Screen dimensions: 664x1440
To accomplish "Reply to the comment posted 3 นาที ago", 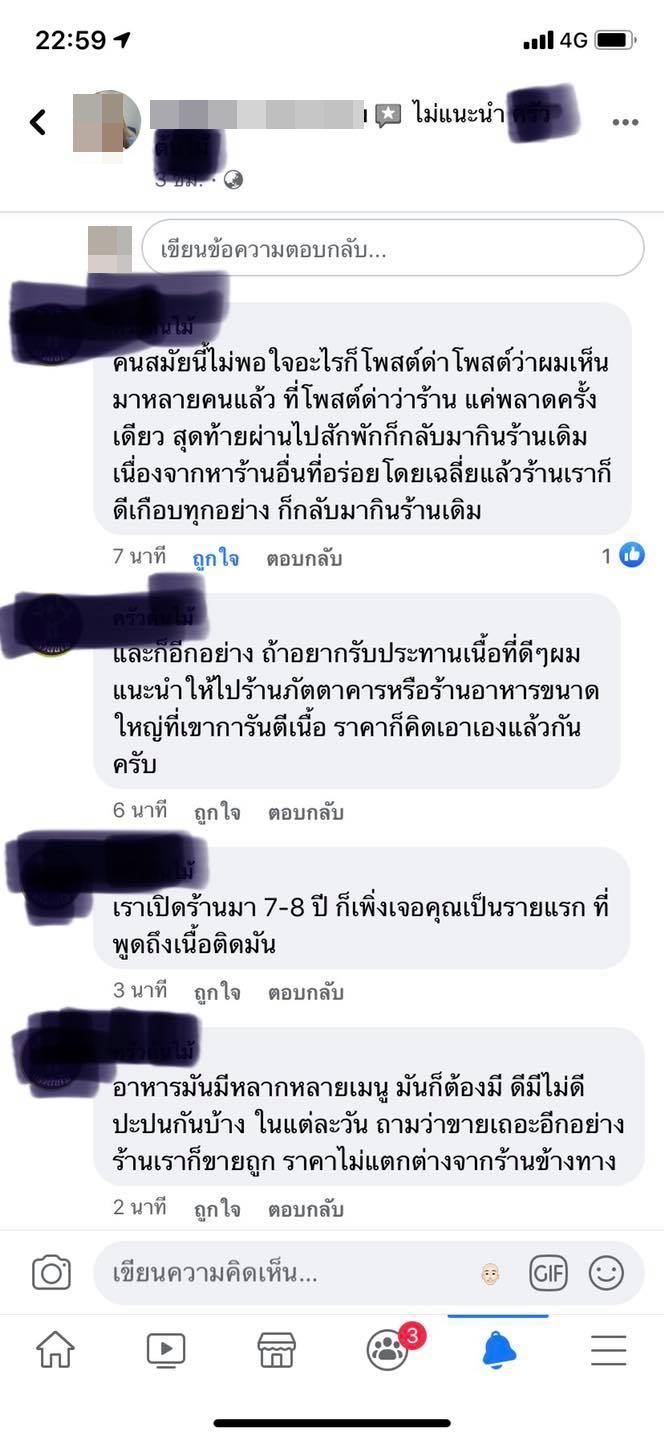I will (x=305, y=992).
